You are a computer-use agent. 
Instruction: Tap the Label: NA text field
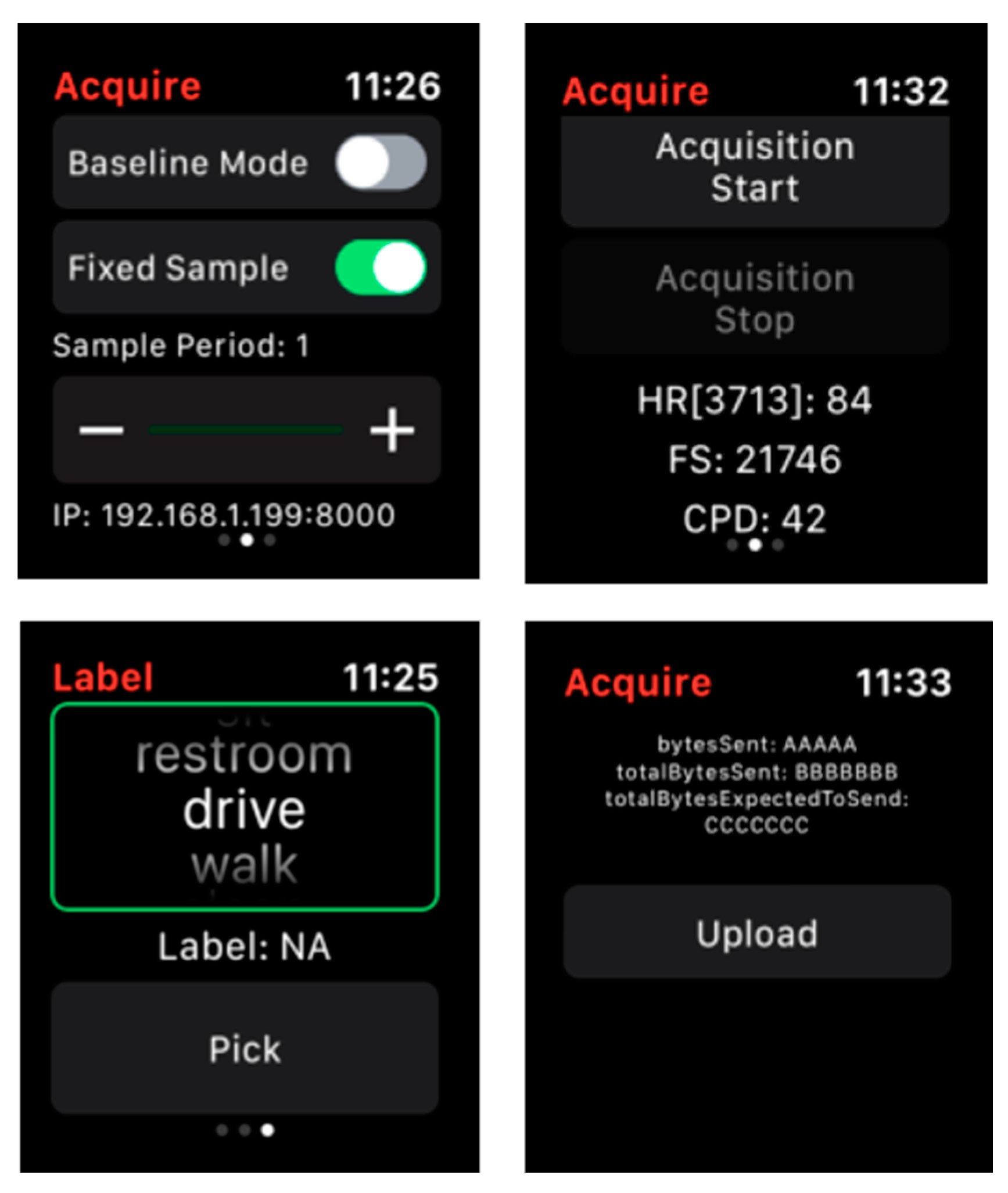(x=244, y=945)
